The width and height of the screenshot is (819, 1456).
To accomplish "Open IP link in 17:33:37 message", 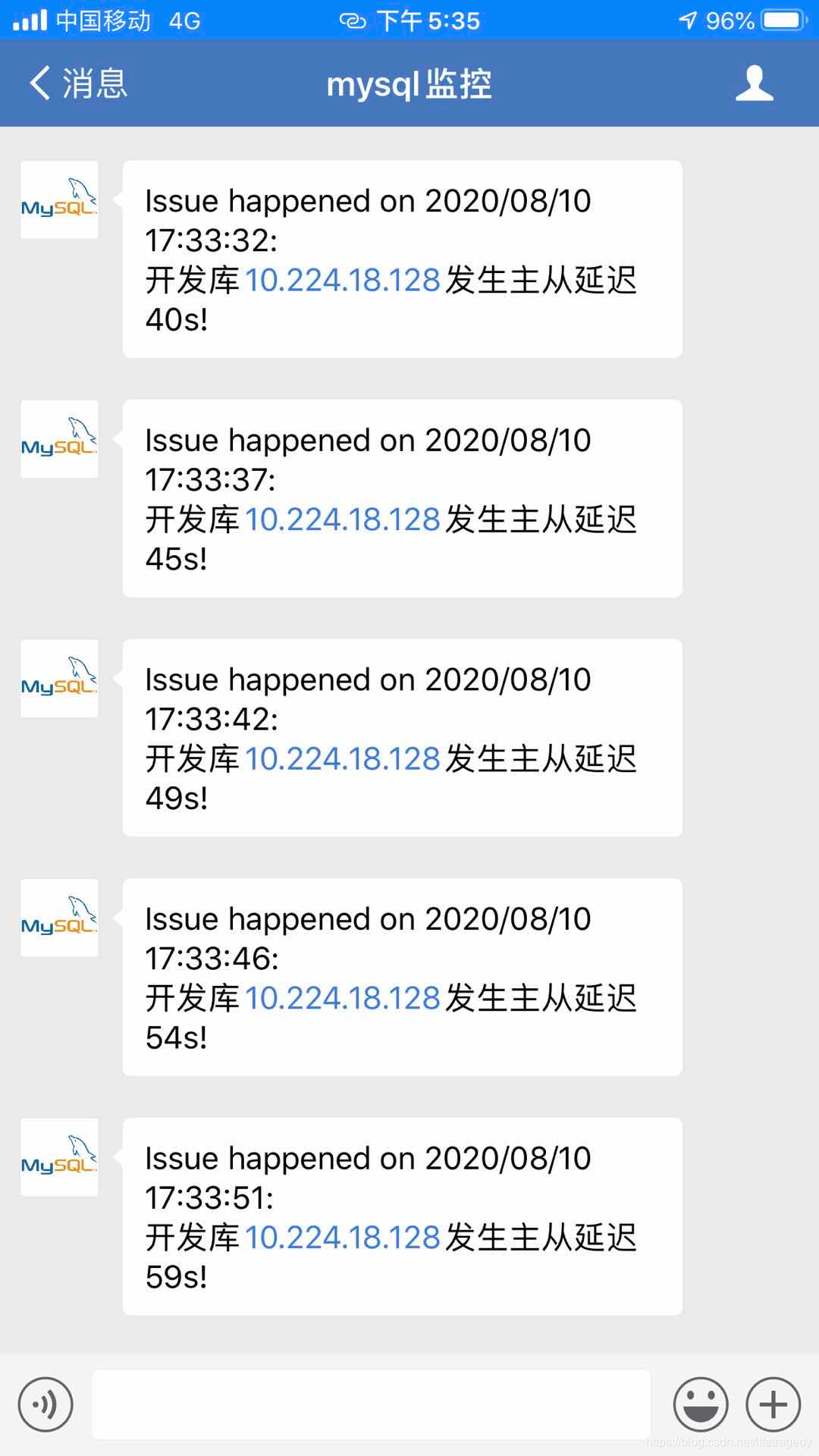I will [343, 519].
